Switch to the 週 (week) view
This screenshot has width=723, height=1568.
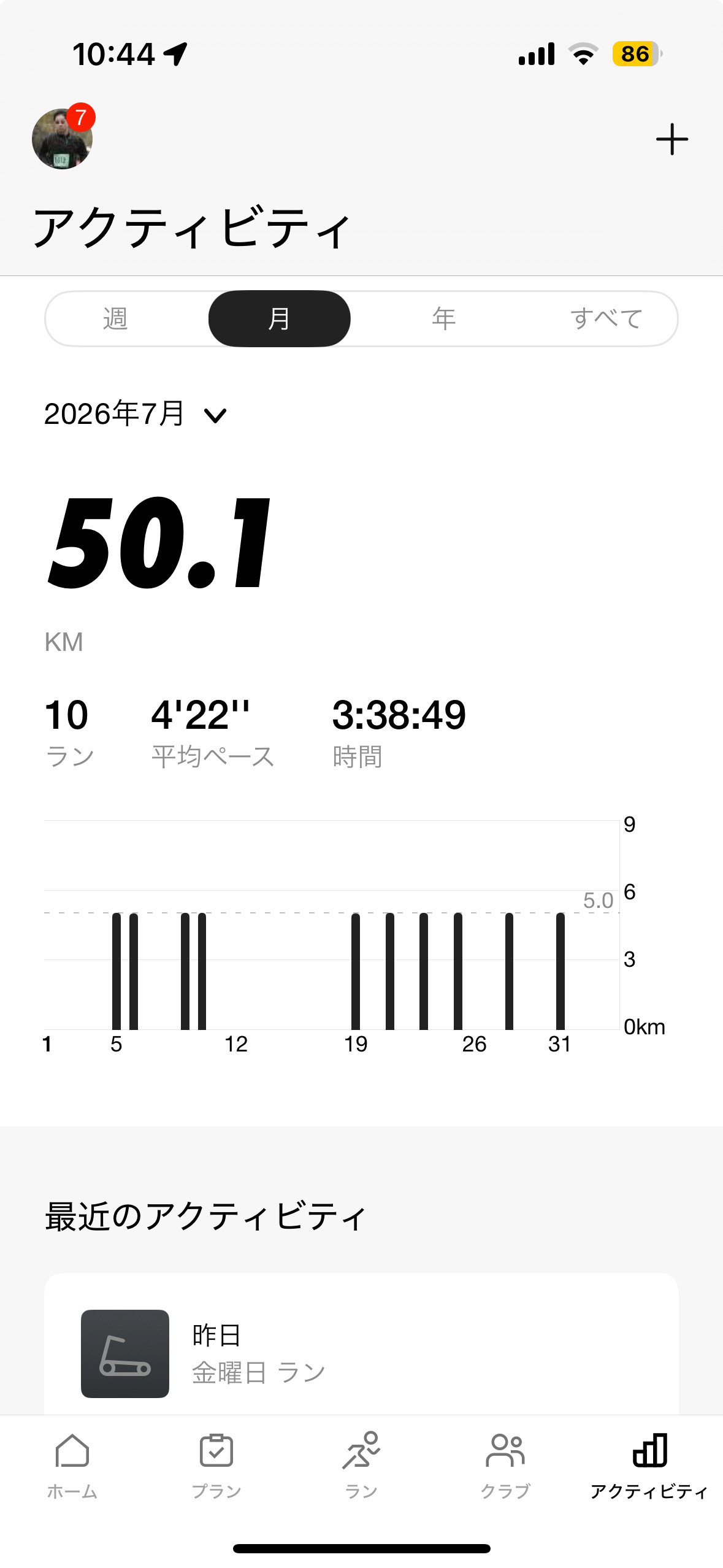pos(115,319)
